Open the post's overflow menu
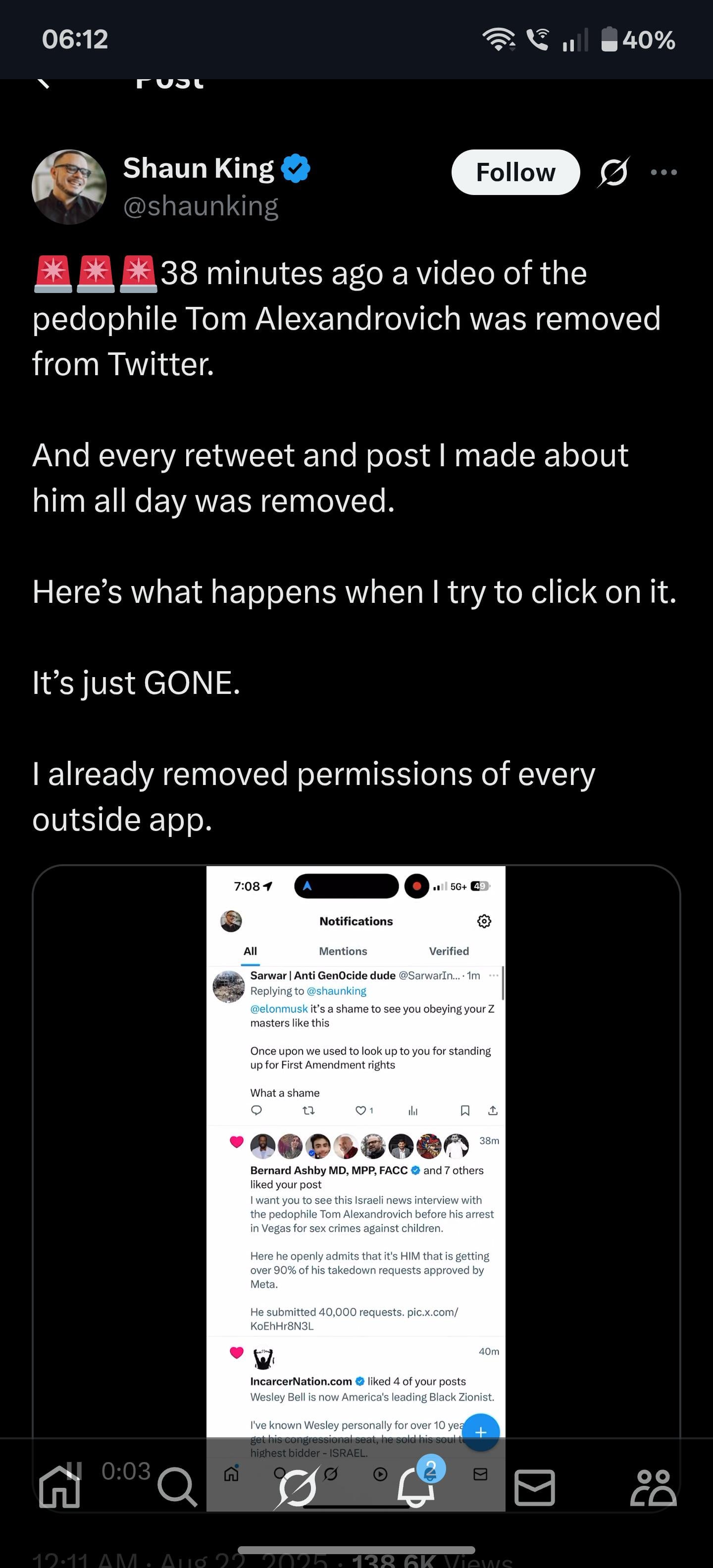The height and width of the screenshot is (1568, 713). (663, 172)
